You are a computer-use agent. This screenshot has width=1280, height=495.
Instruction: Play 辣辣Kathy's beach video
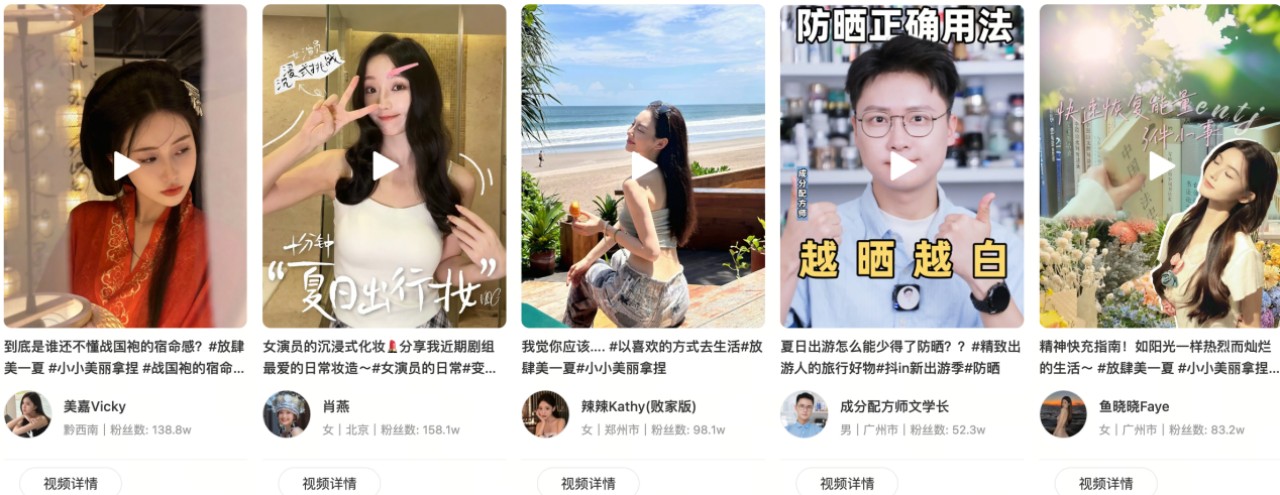point(643,166)
